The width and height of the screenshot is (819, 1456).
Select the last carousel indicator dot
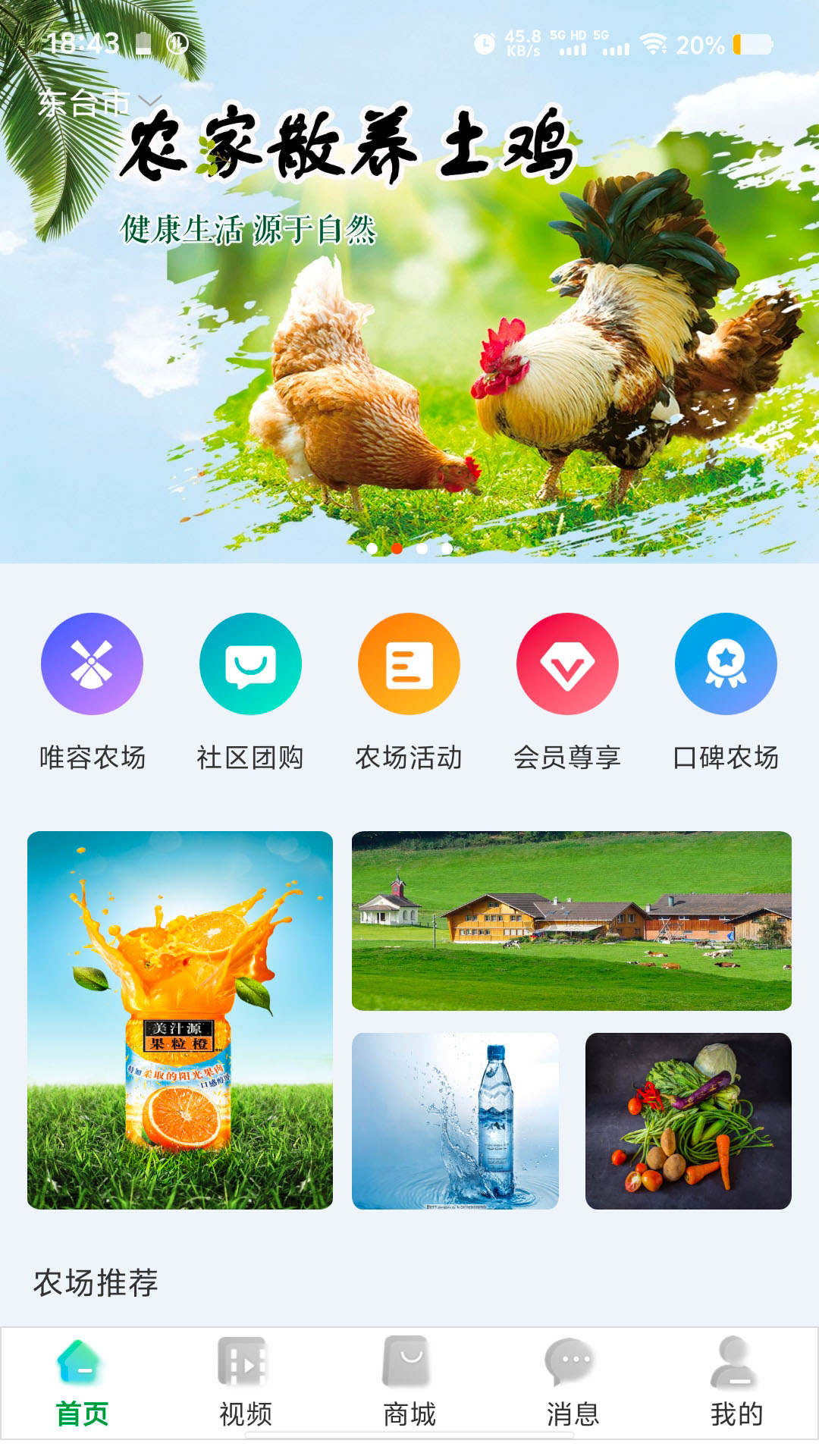(x=446, y=548)
